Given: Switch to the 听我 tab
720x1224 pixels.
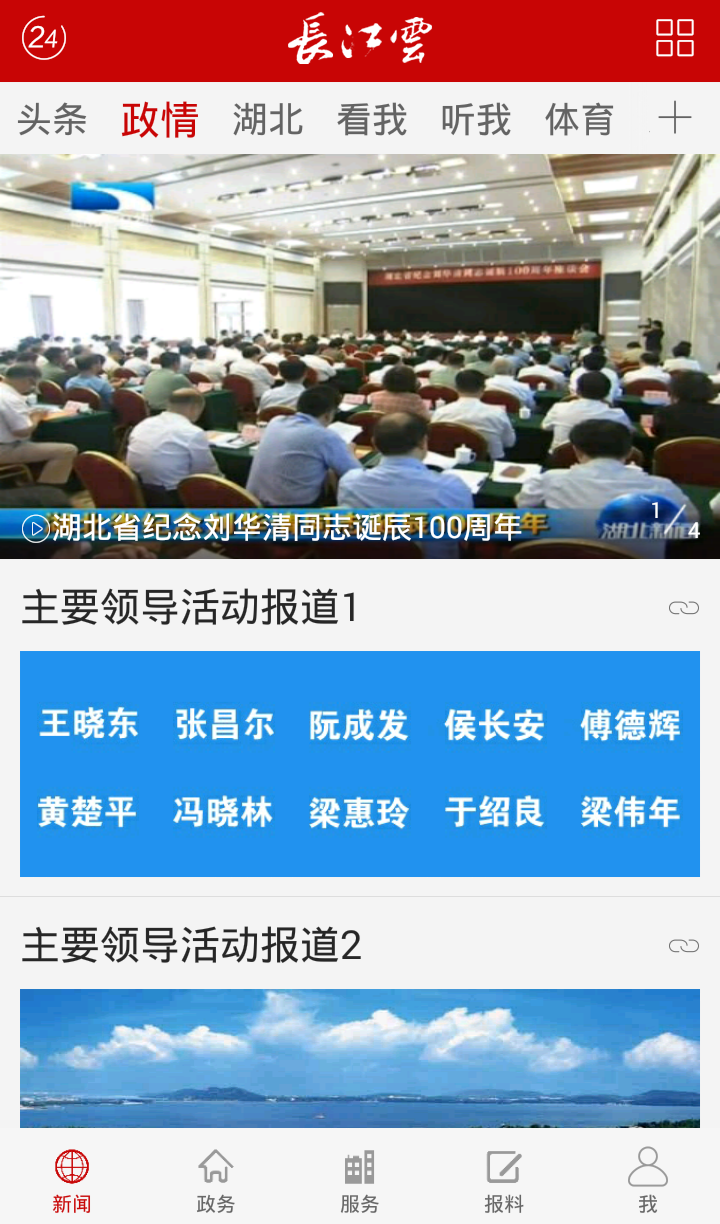Looking at the screenshot, I should (x=476, y=120).
